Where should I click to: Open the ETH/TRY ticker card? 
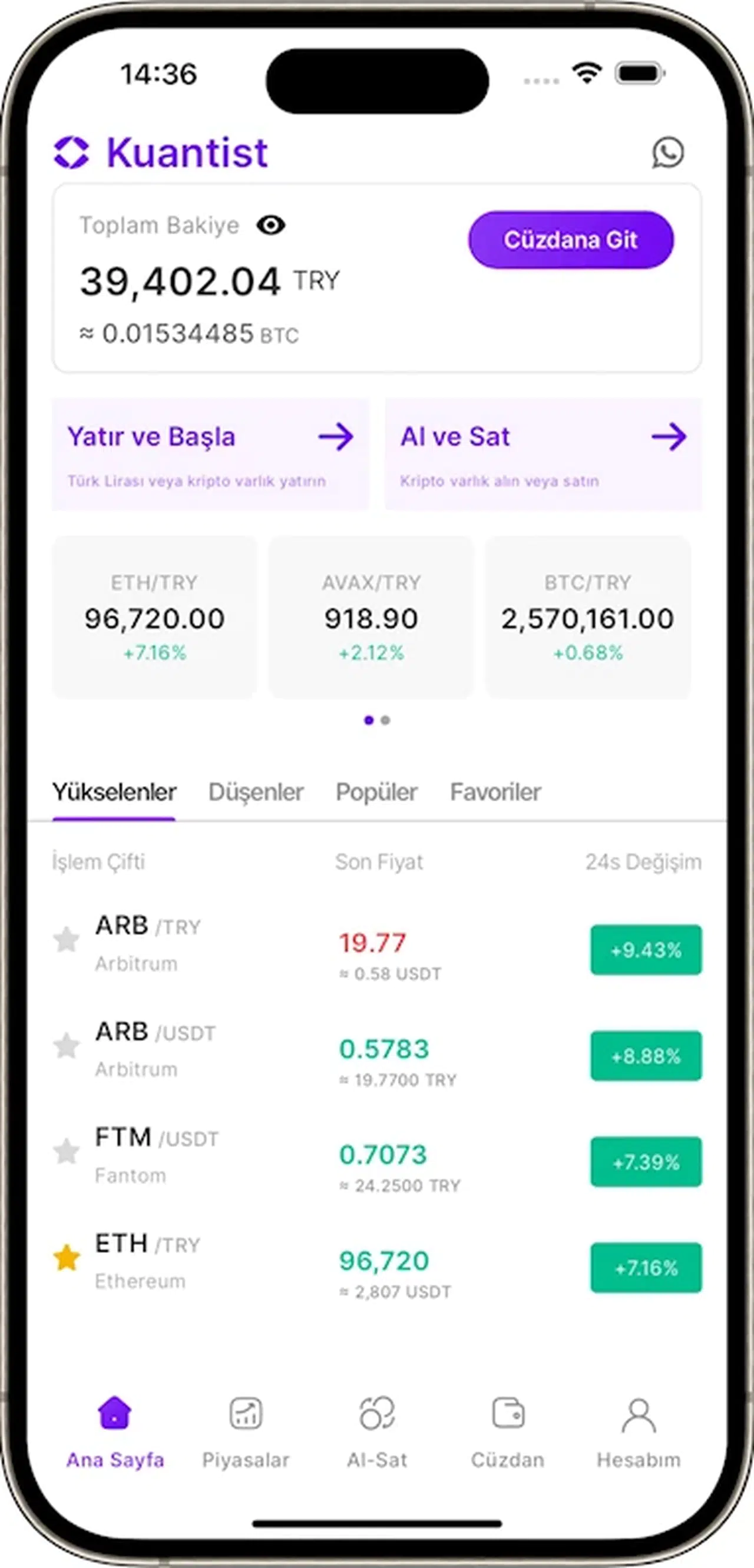tap(154, 616)
